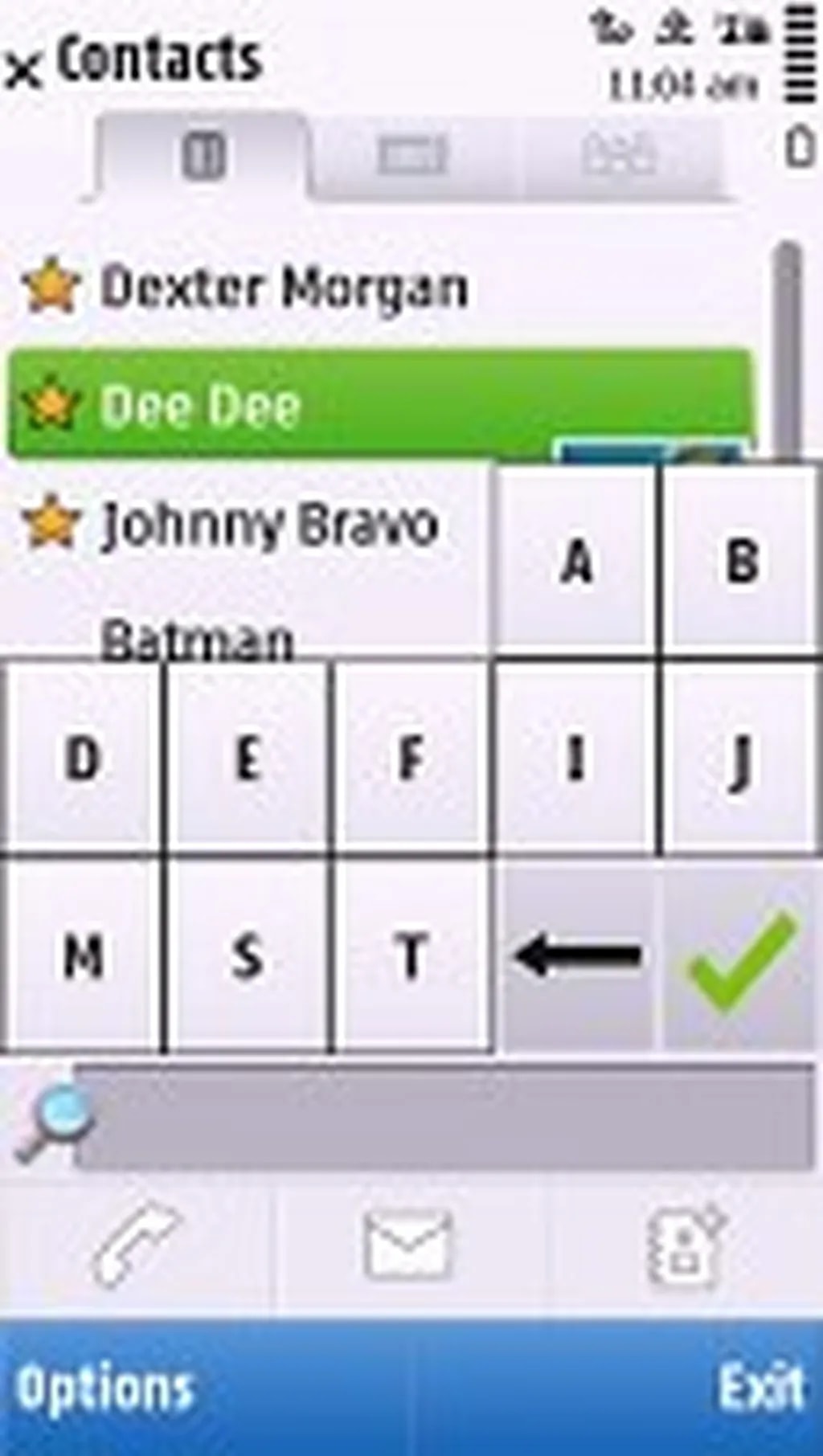Tap letter D key
Image resolution: width=823 pixels, height=1456 pixels.
pyautogui.click(x=82, y=758)
